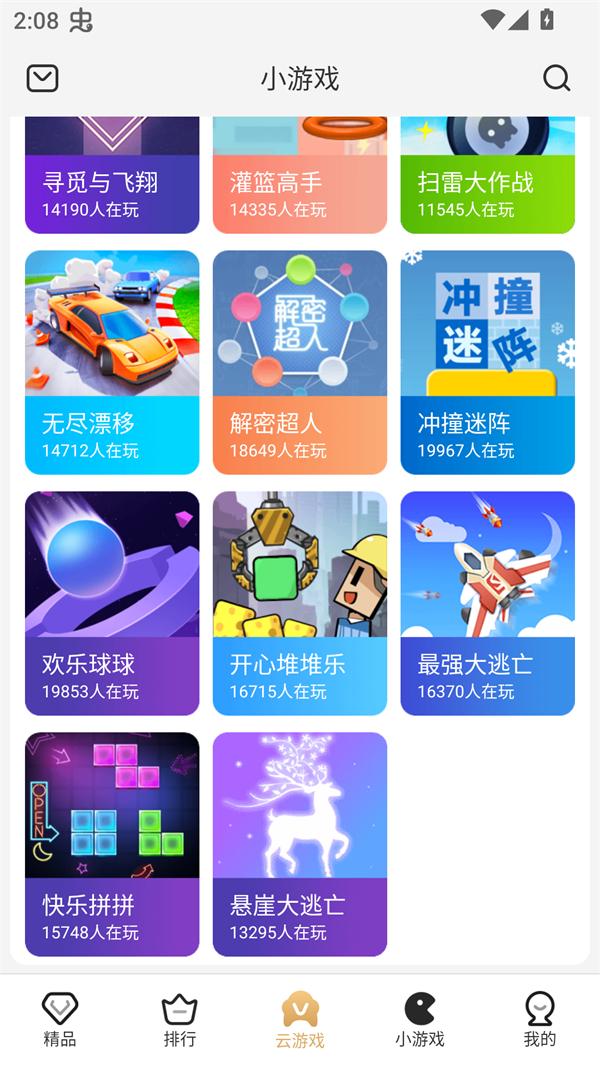Screen dimensions: 600x1066
Task: Switch to the 精品 tab
Action: tap(60, 1019)
